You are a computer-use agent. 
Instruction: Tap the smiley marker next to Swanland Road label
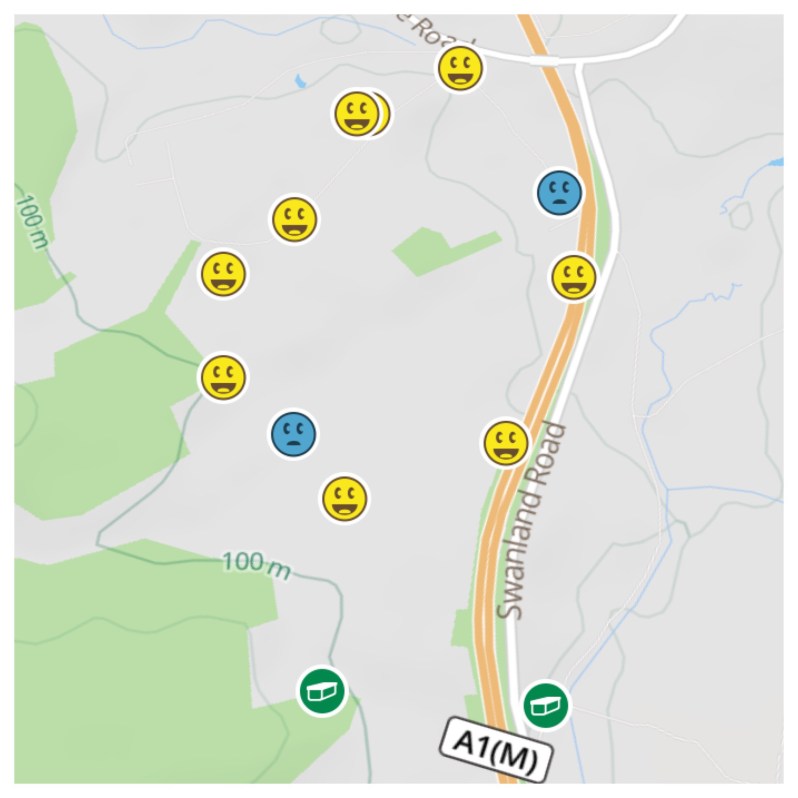506,442
